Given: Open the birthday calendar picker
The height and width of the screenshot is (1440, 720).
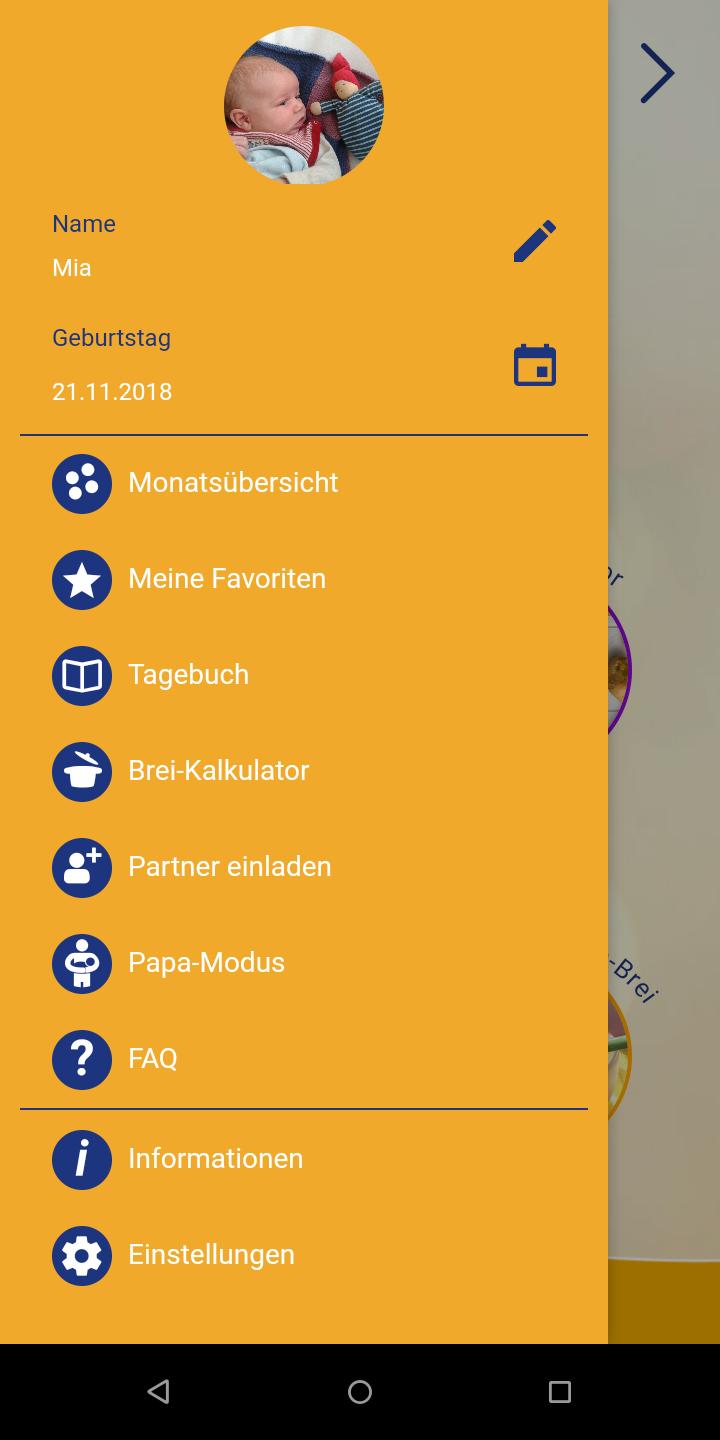Looking at the screenshot, I should pos(534,365).
